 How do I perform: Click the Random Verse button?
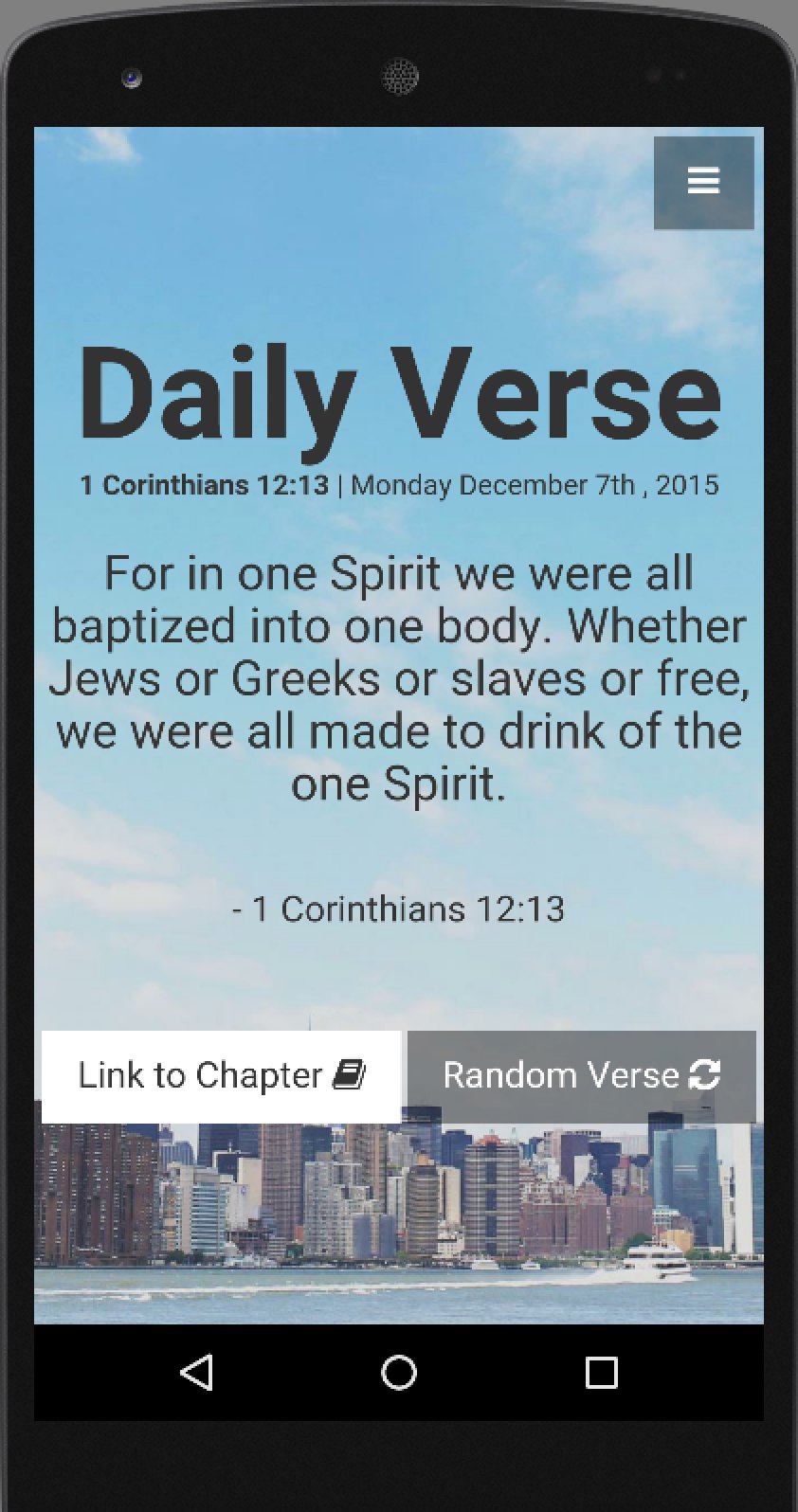click(582, 1074)
